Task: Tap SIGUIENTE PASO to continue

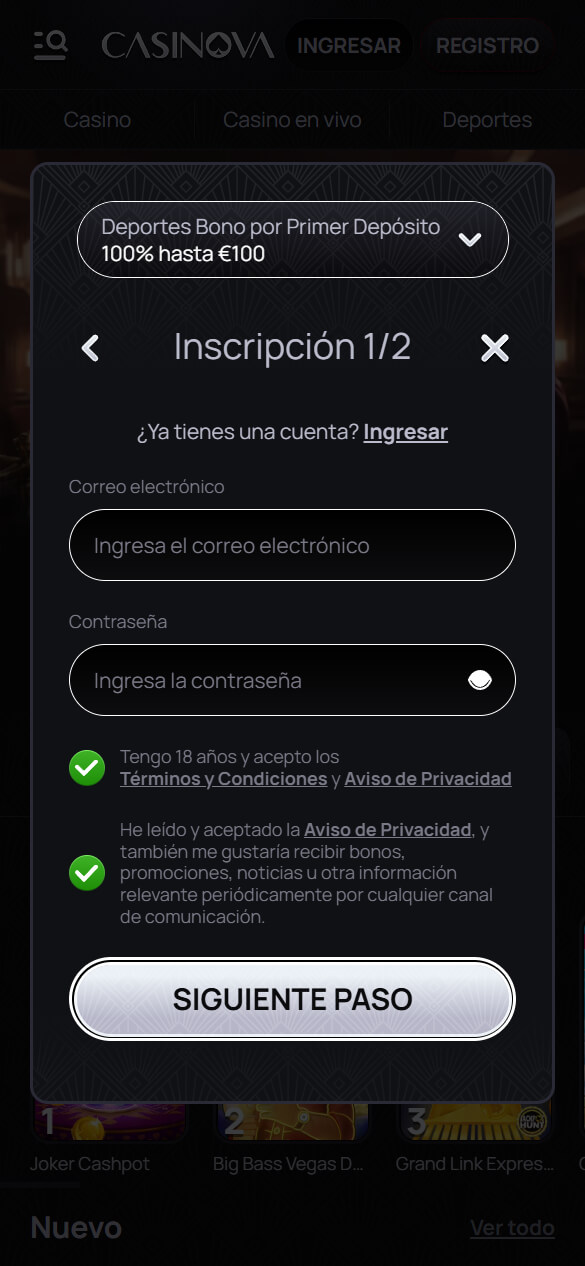Action: pos(292,999)
